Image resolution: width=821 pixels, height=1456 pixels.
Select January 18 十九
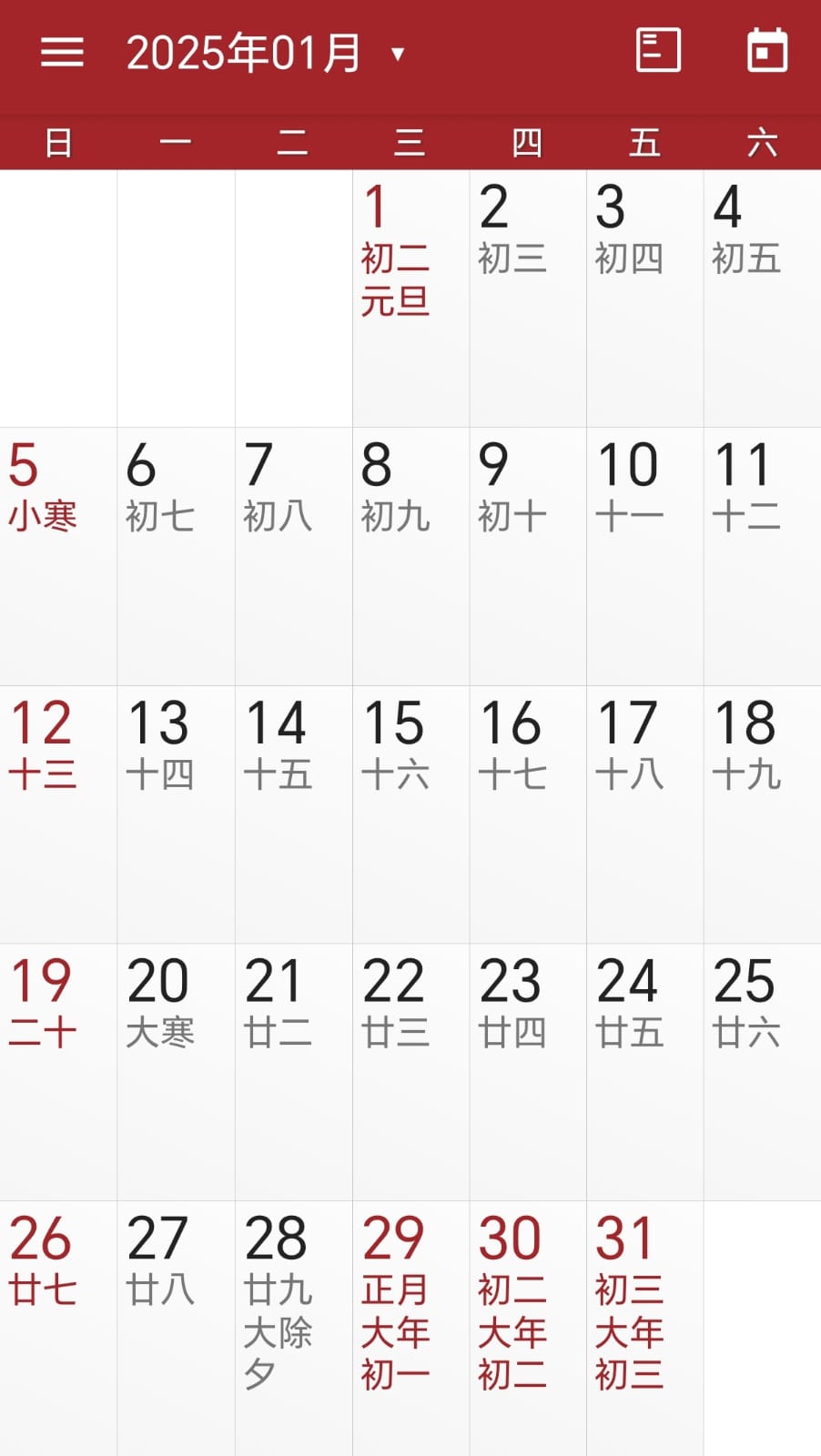coord(763,814)
